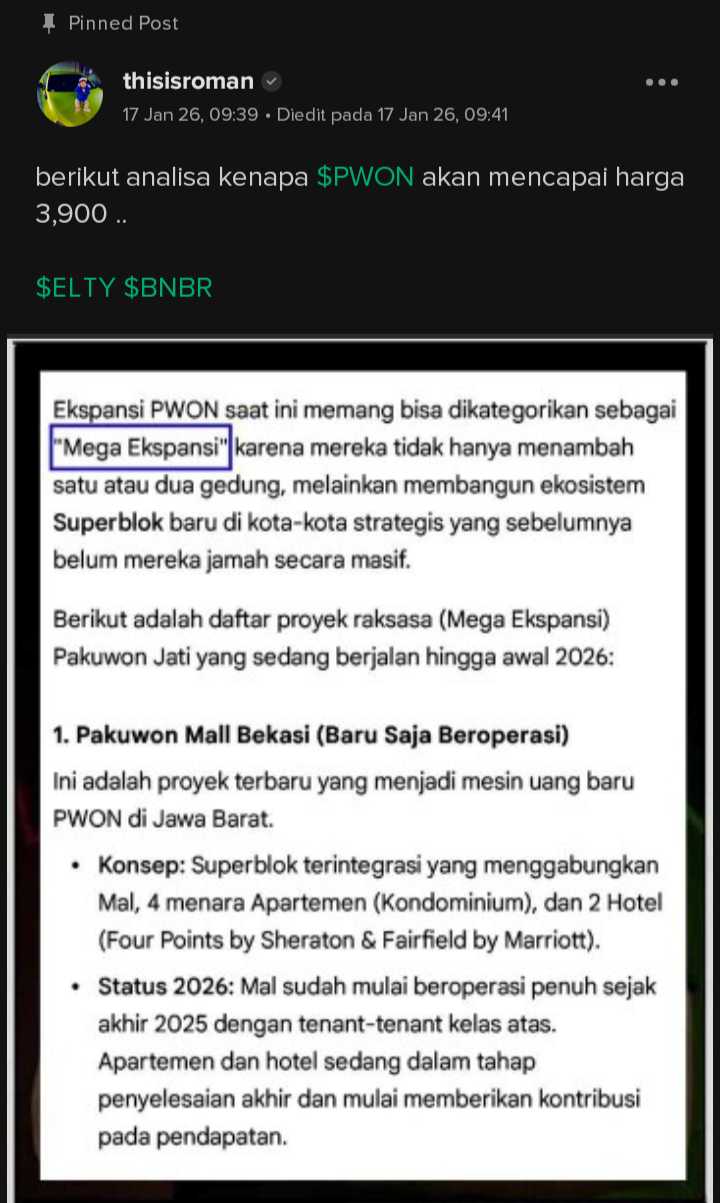The height and width of the screenshot is (1203, 720).
Task: Open thisisroman's profile picture
Action: 70,94
